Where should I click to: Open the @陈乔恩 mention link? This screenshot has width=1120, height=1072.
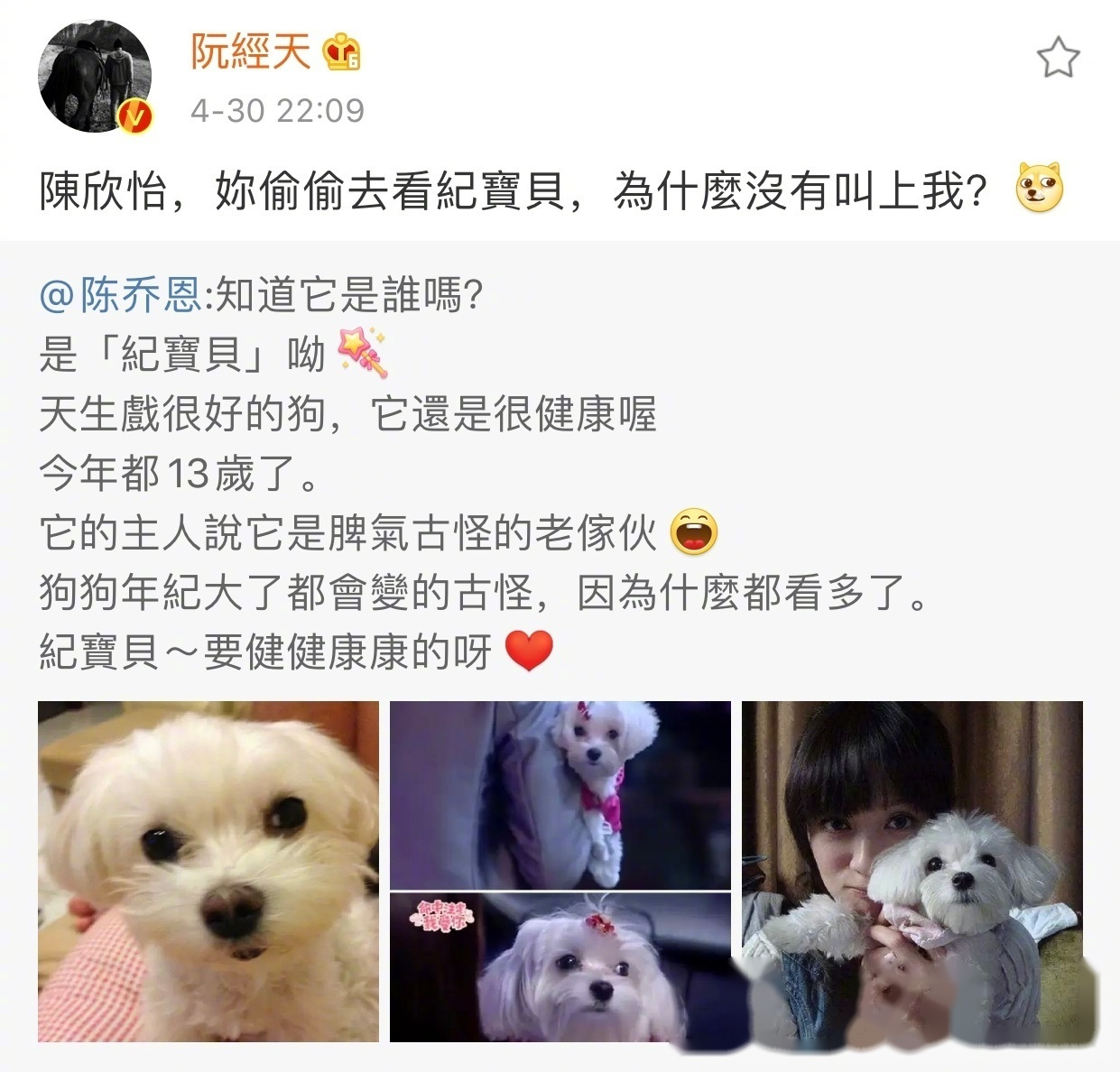tap(122, 294)
